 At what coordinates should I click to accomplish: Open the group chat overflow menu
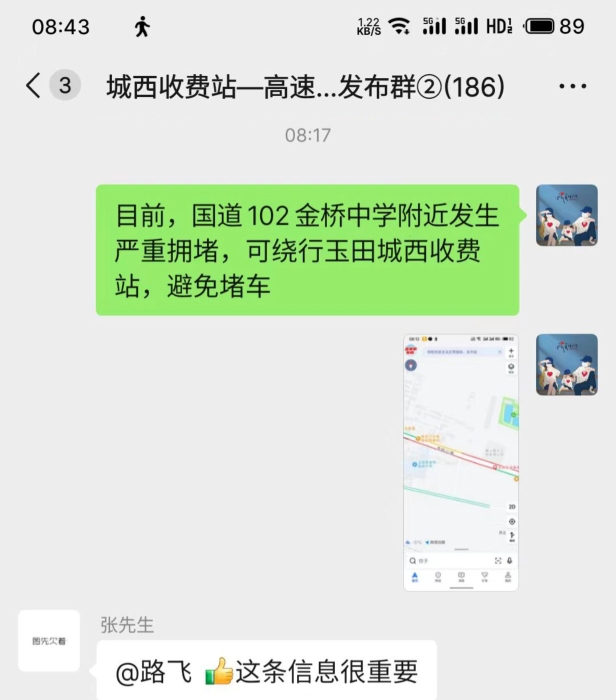[573, 86]
